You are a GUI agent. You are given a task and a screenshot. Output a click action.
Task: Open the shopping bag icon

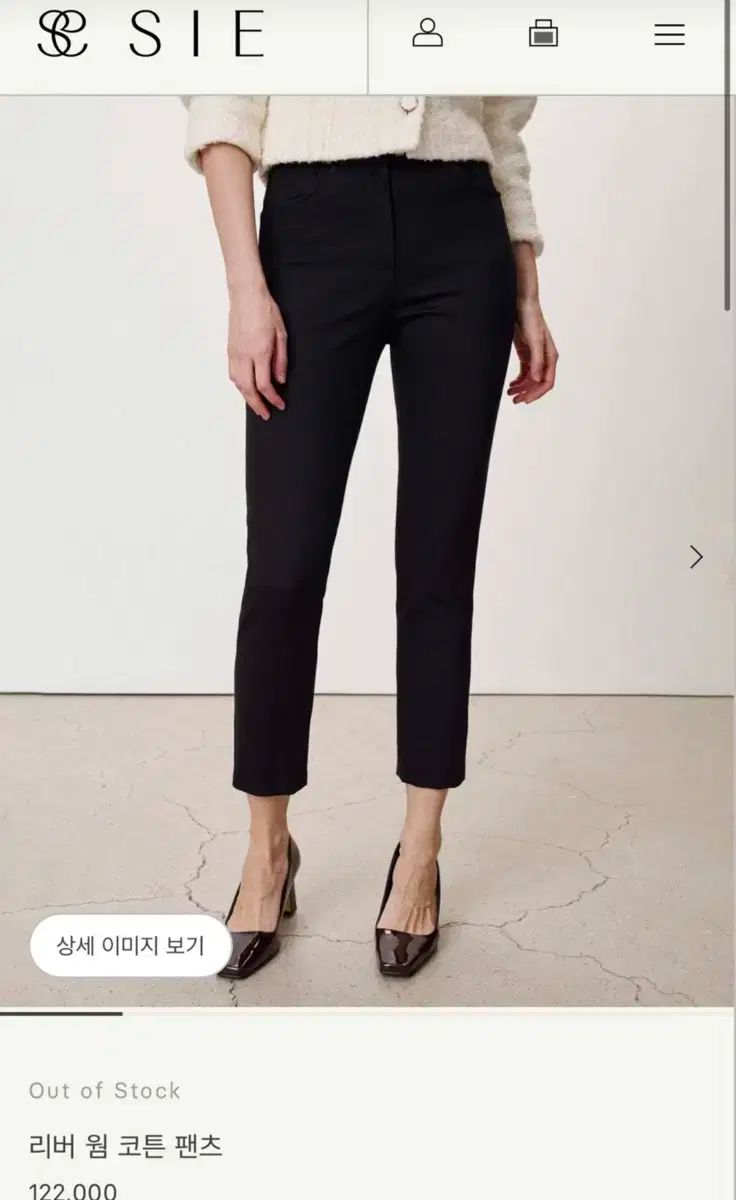(x=543, y=34)
